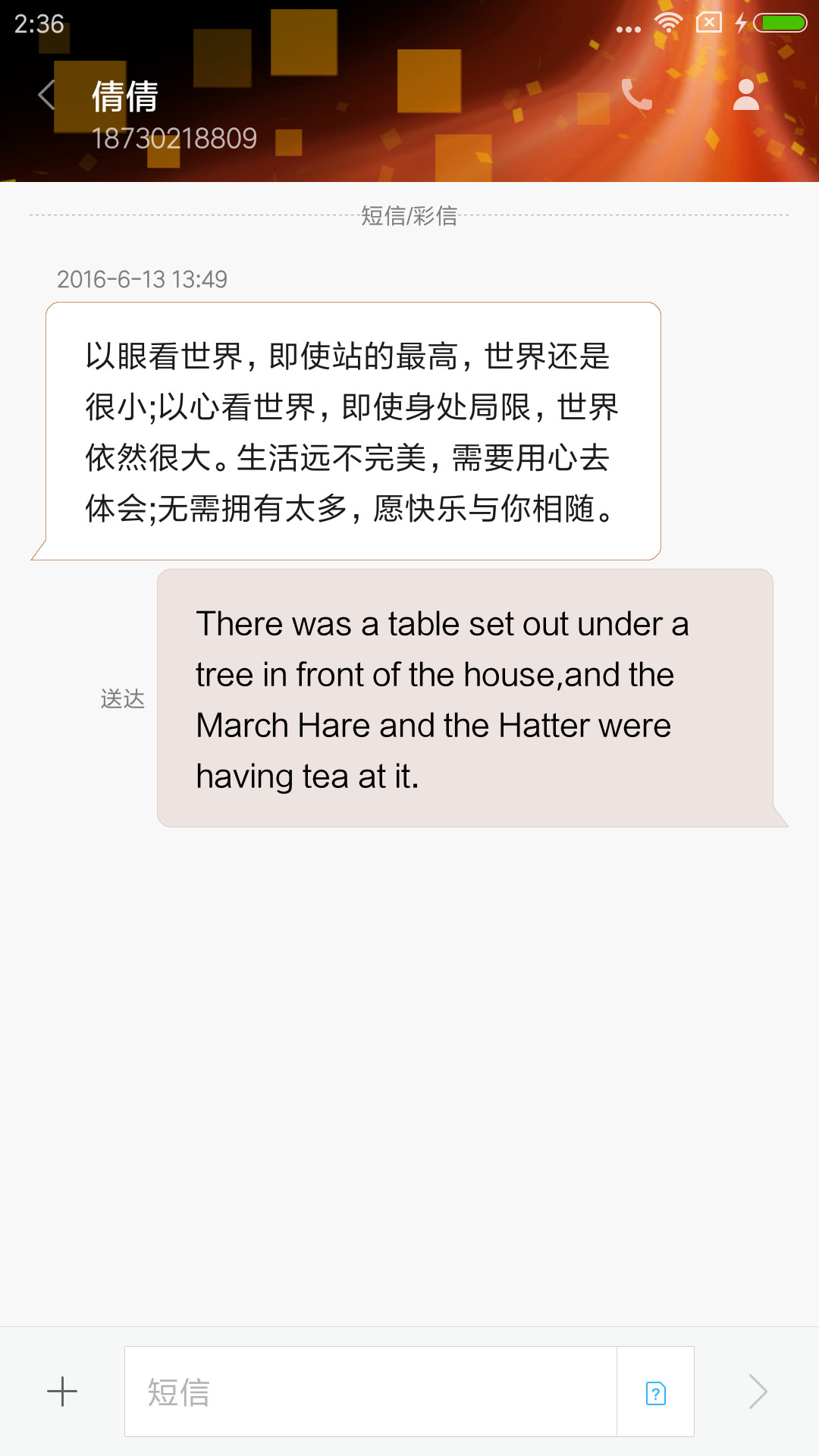Open contact details via person icon
Image resolution: width=819 pixels, height=1456 pixels.
(x=746, y=95)
